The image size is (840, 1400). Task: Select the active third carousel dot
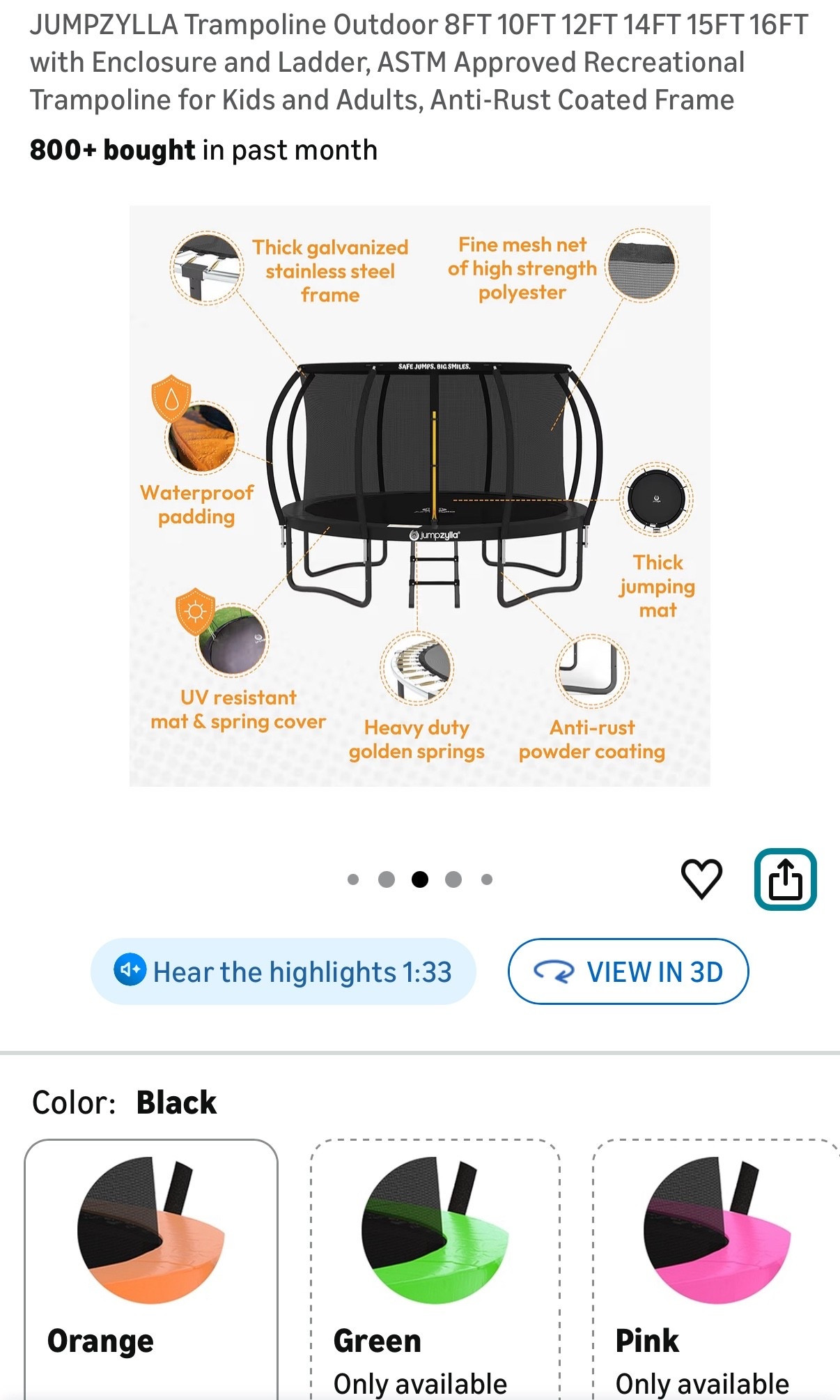coord(419,879)
